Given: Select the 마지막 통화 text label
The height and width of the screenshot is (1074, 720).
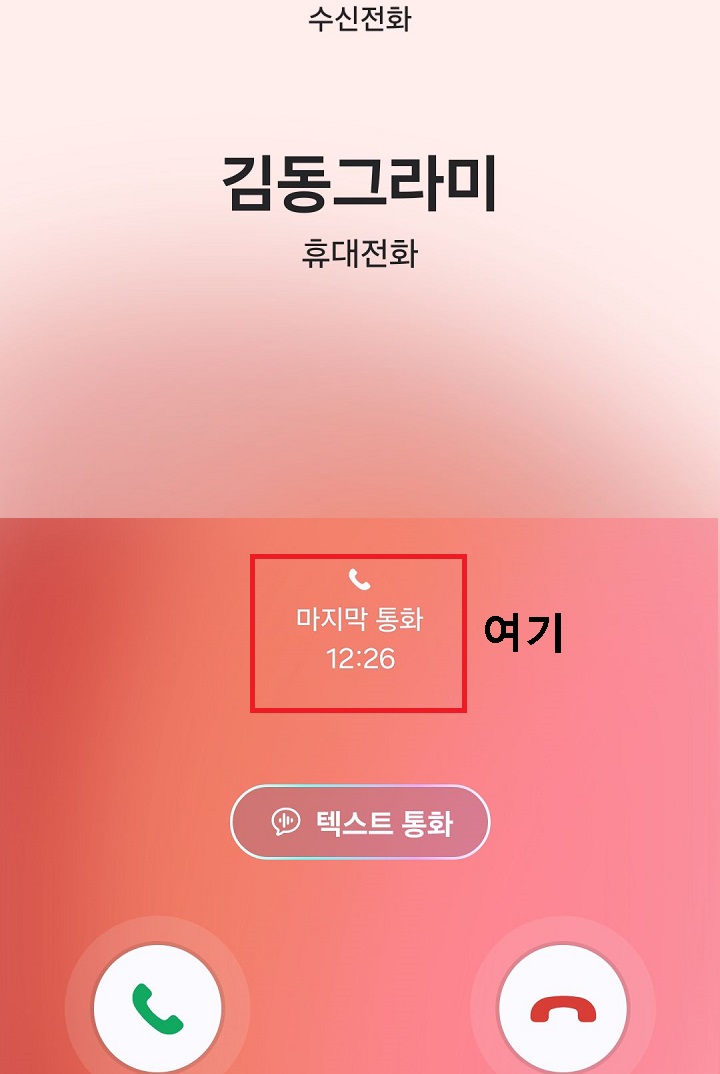Looking at the screenshot, I should tap(358, 620).
